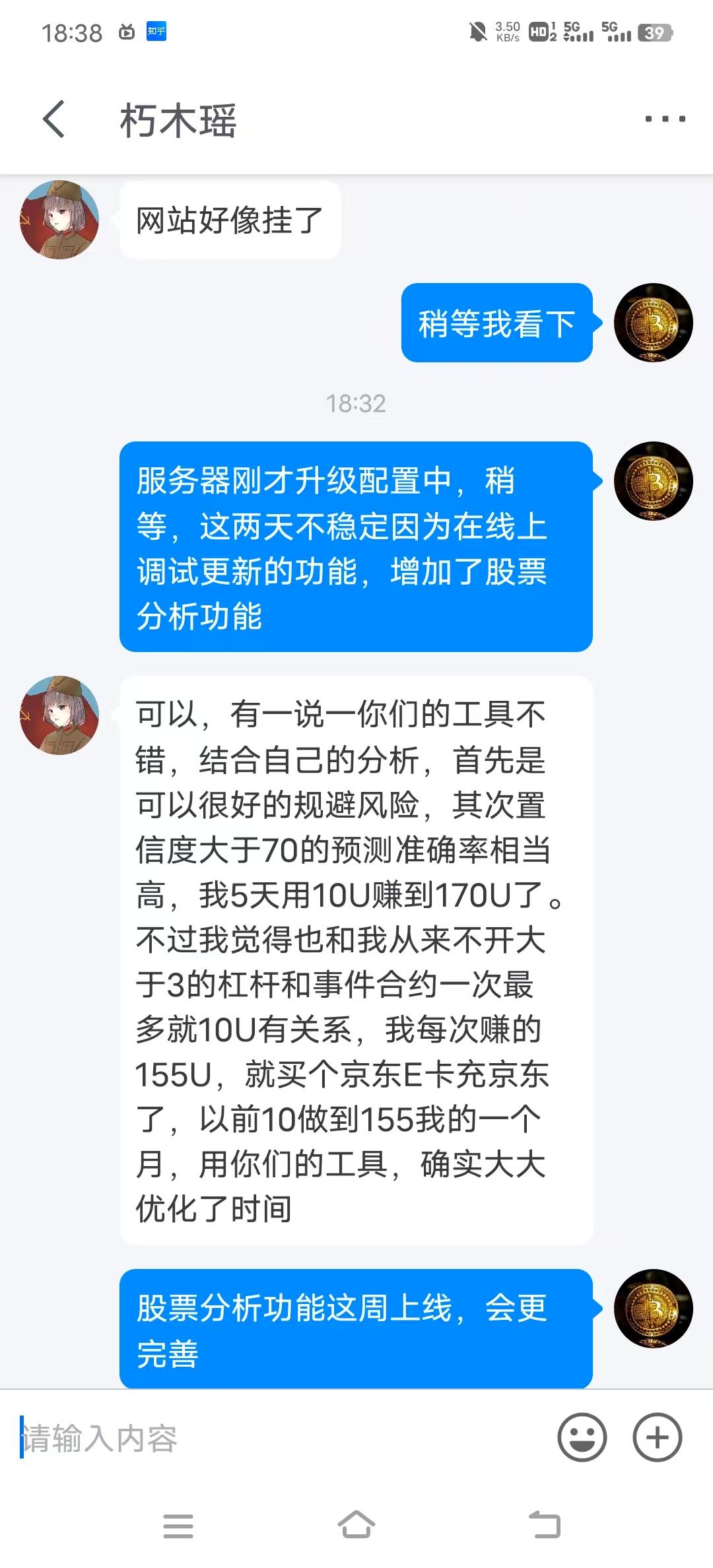The image size is (713, 1568).
Task: Tap the back arrow to exit chat
Action: (x=55, y=120)
